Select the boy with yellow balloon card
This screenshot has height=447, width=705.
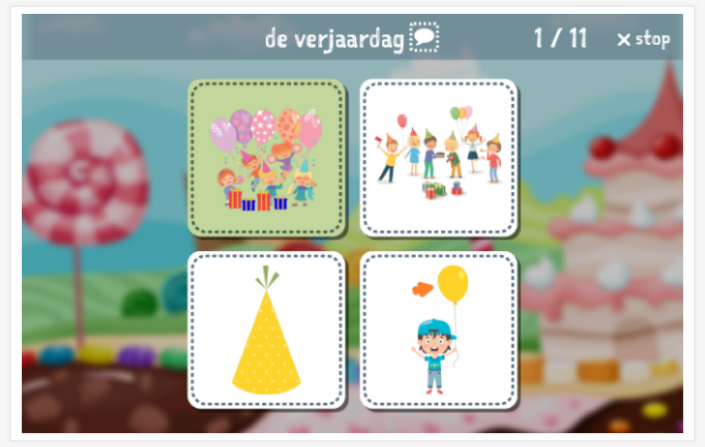click(x=438, y=331)
